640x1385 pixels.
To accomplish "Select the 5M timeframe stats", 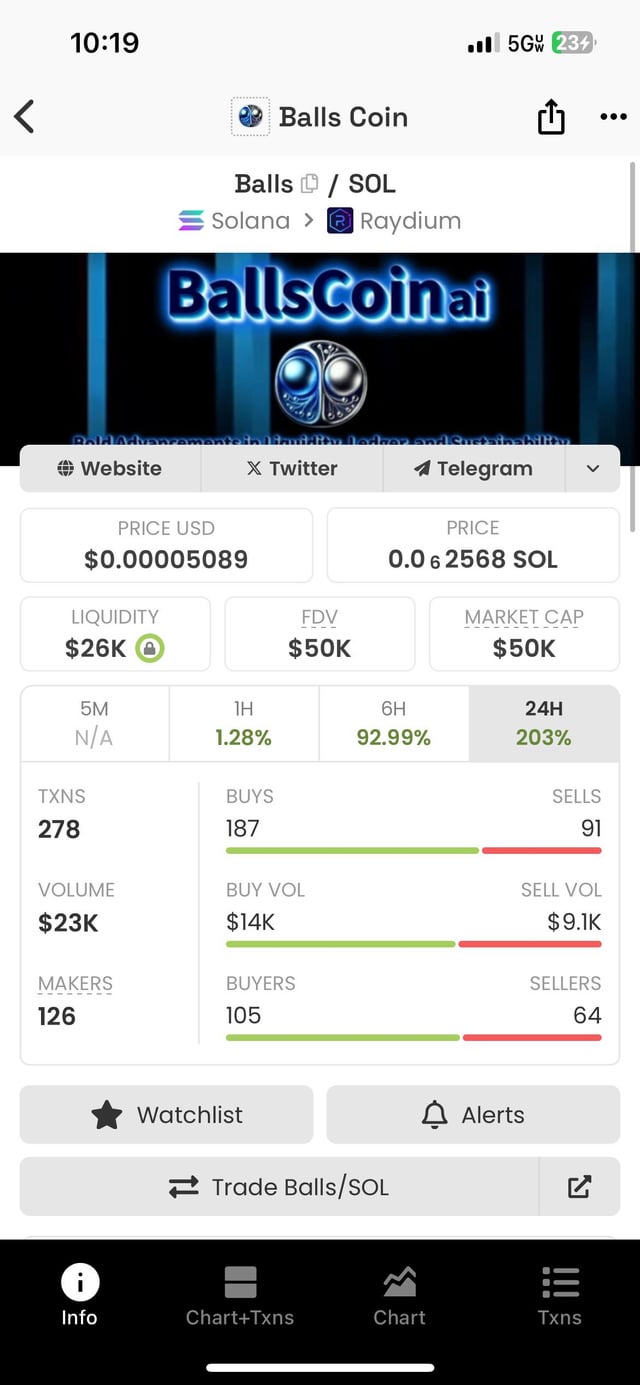I will [x=95, y=723].
